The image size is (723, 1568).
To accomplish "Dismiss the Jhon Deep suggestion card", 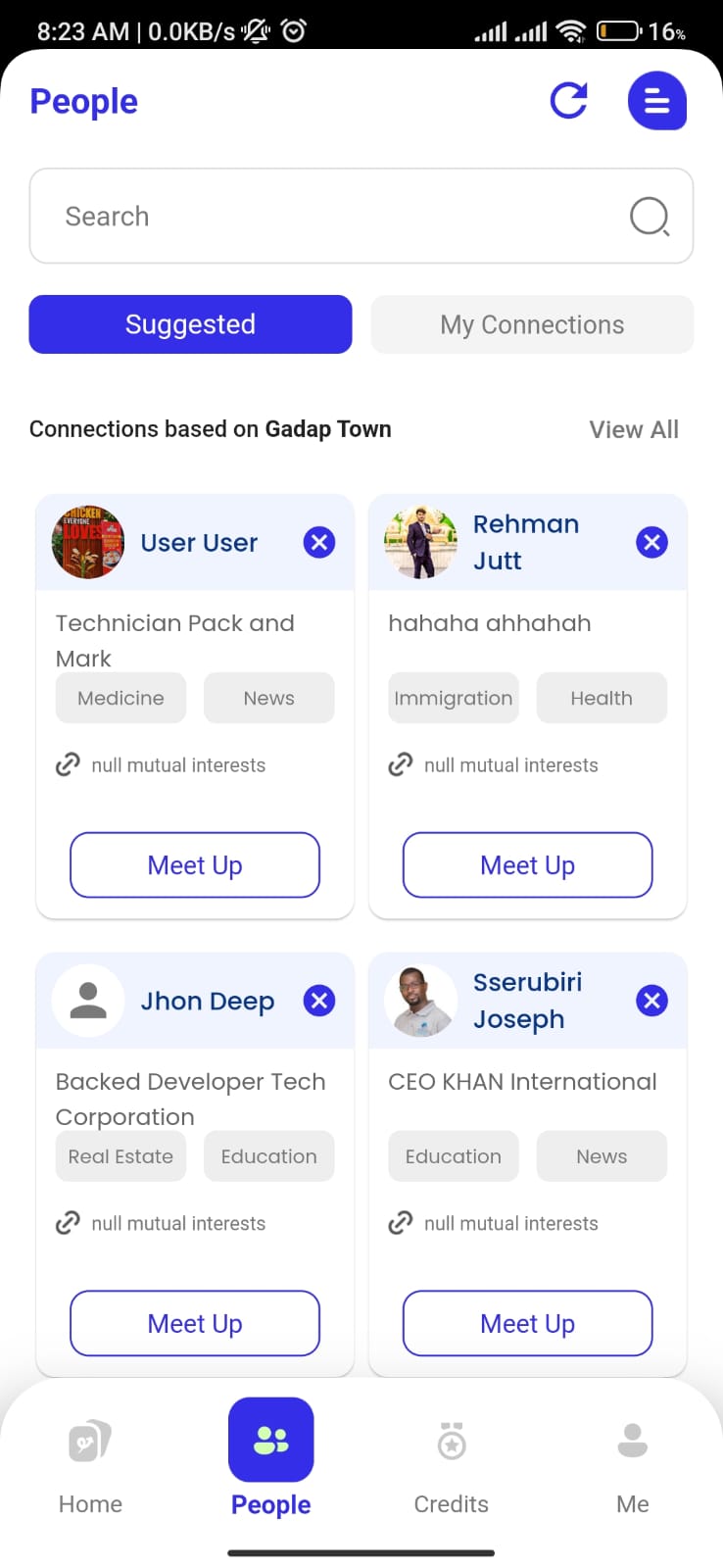I will click(319, 1001).
